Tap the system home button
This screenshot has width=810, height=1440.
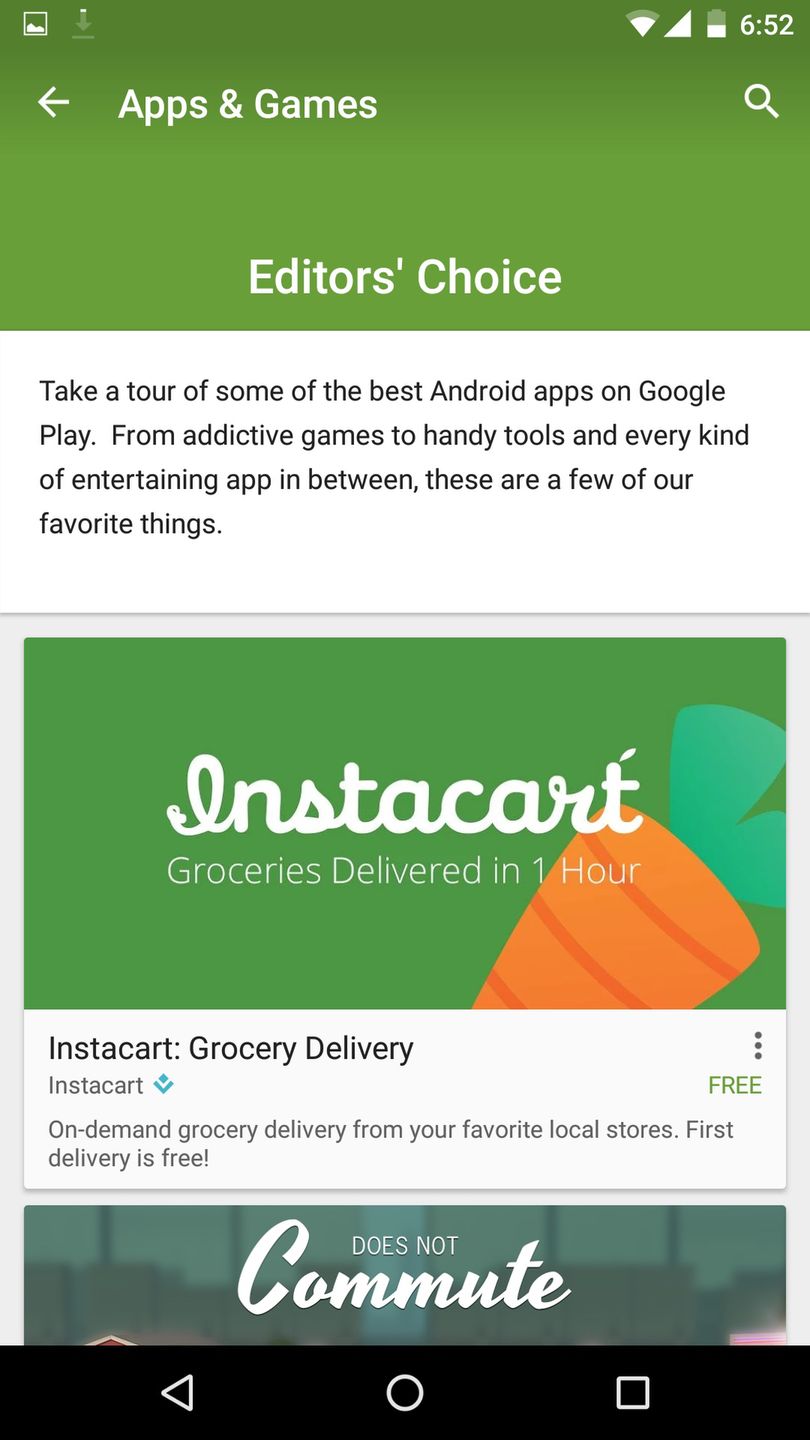click(x=404, y=1392)
